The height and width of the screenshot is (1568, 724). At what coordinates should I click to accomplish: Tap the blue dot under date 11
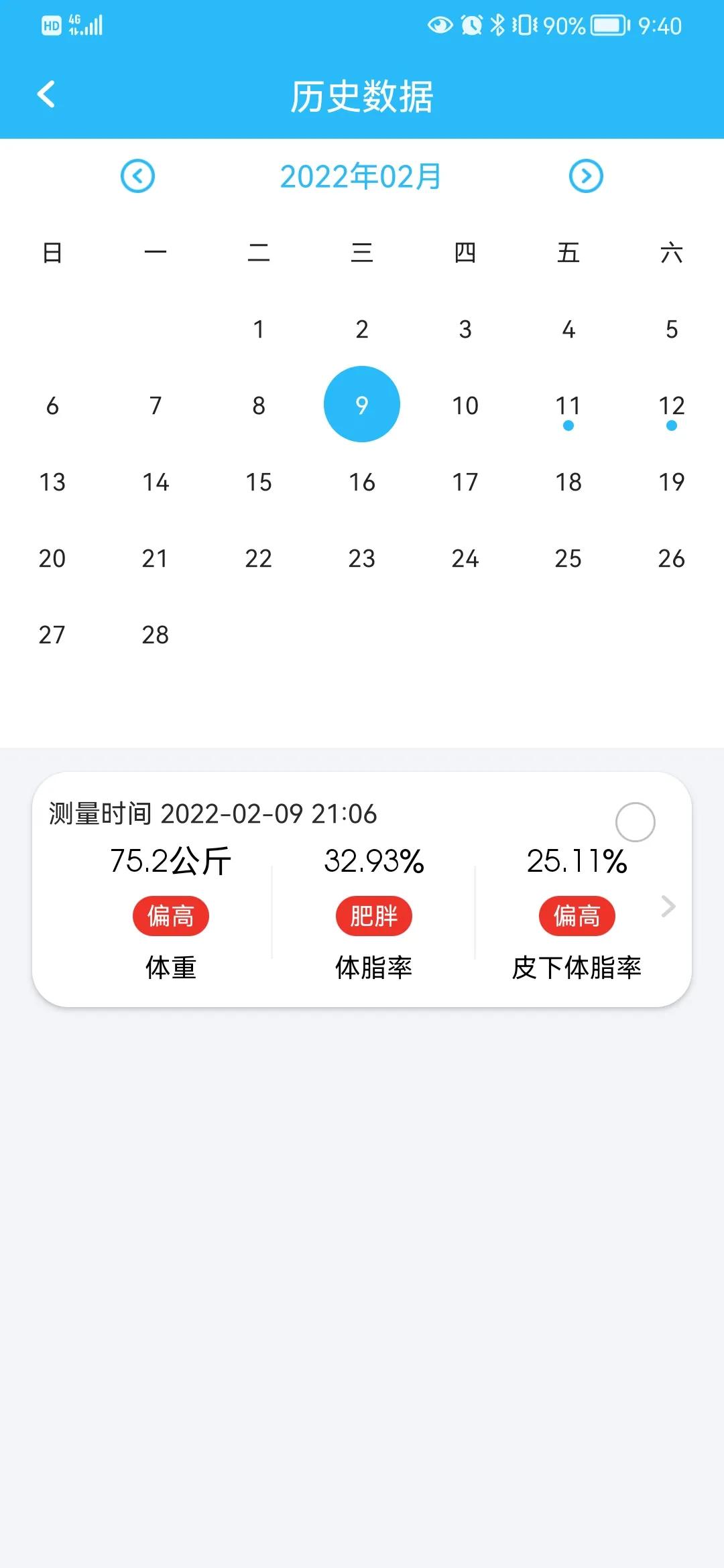567,425
